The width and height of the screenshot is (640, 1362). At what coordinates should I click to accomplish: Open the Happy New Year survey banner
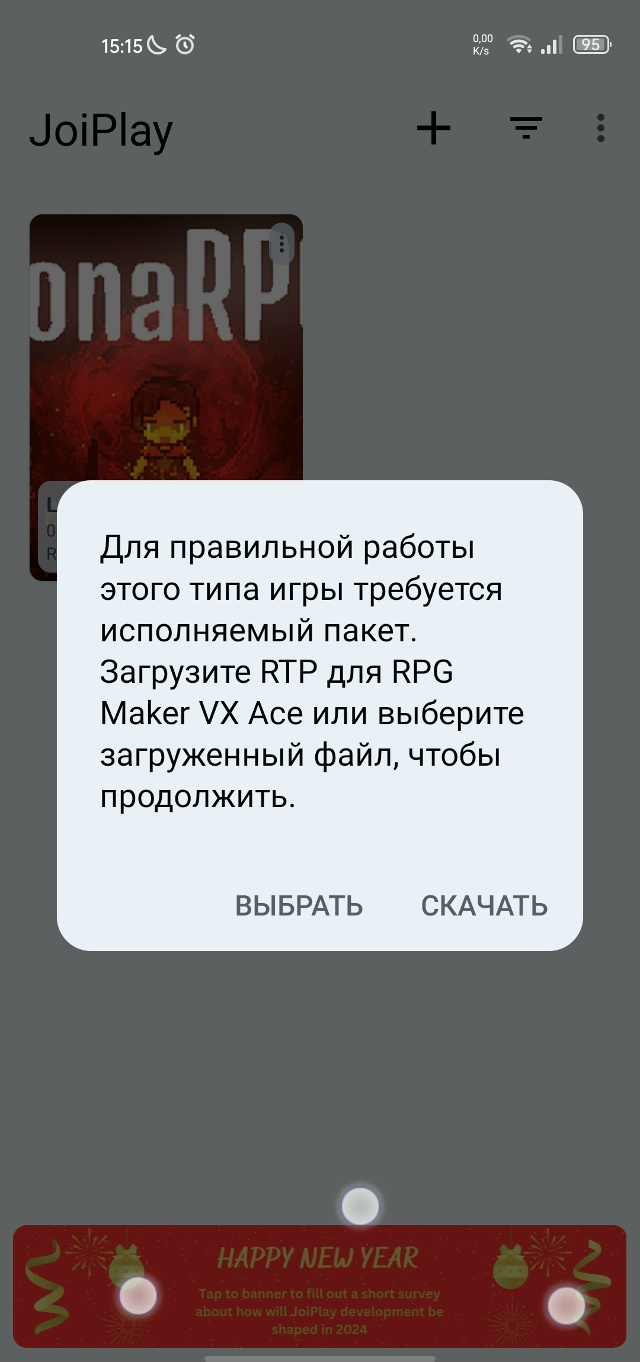coord(319,1286)
